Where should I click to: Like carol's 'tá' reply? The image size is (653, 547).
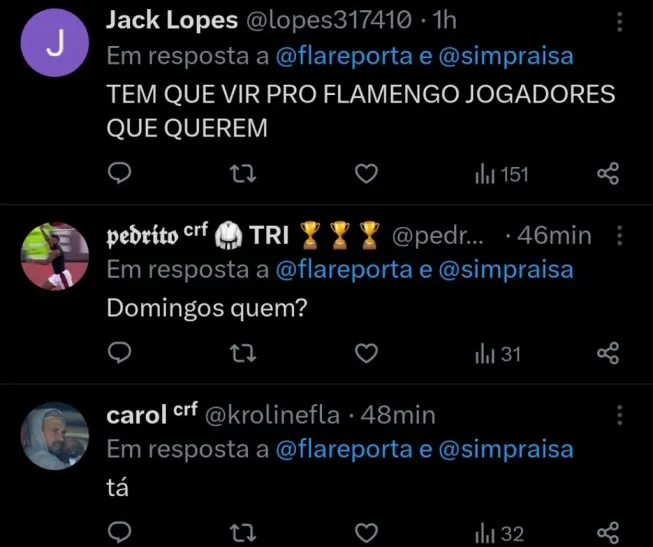[x=367, y=532]
